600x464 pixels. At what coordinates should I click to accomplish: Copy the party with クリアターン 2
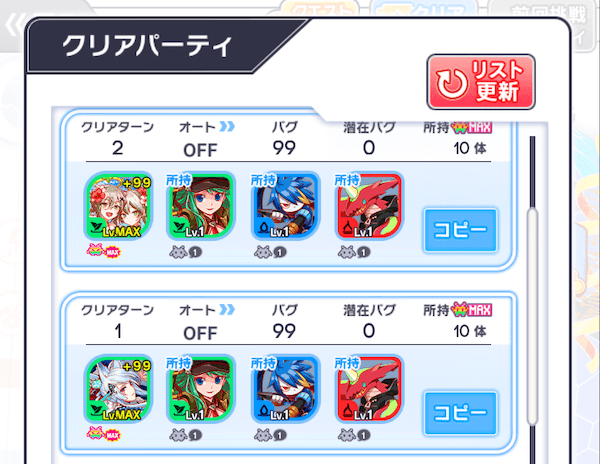(x=462, y=230)
